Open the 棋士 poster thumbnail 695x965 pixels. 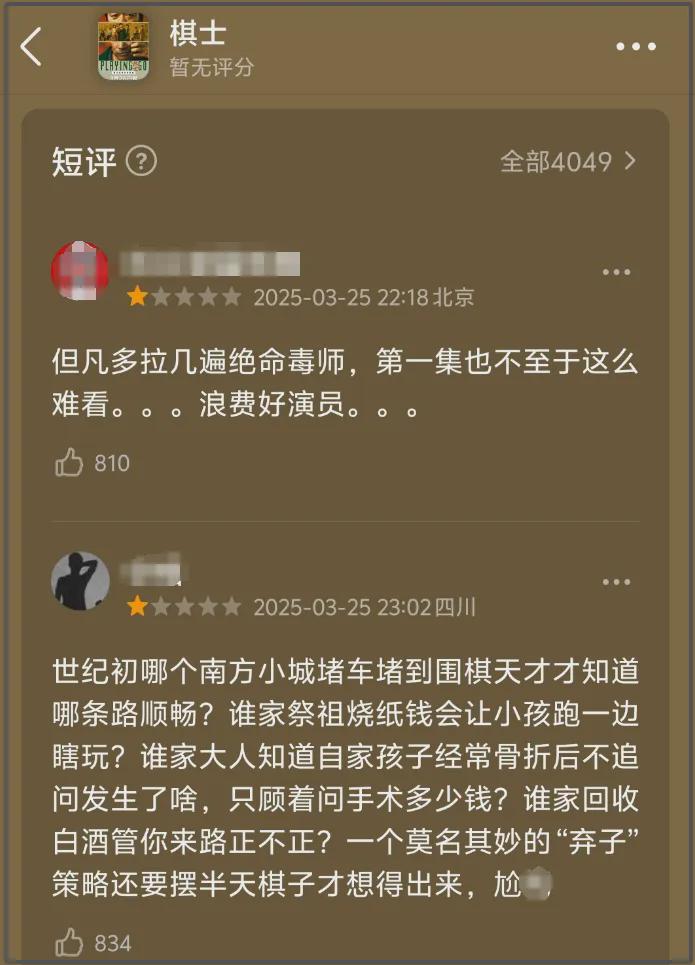coord(123,46)
